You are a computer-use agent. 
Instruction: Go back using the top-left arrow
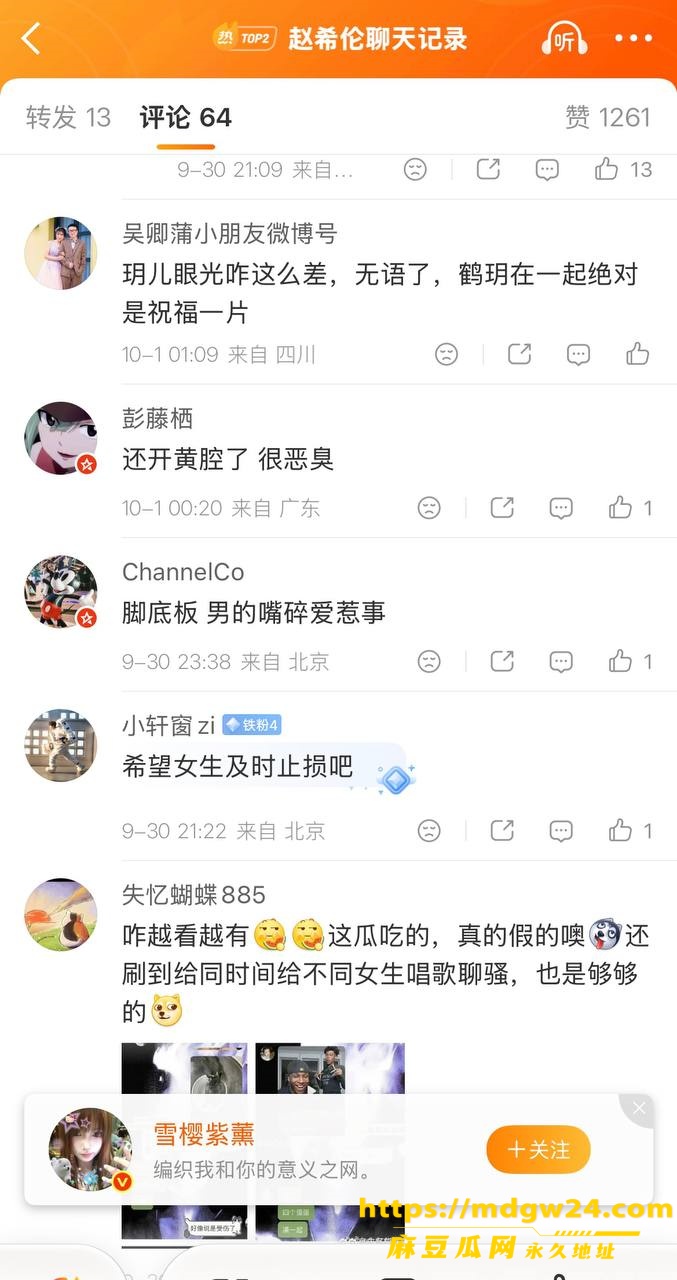pos(32,39)
